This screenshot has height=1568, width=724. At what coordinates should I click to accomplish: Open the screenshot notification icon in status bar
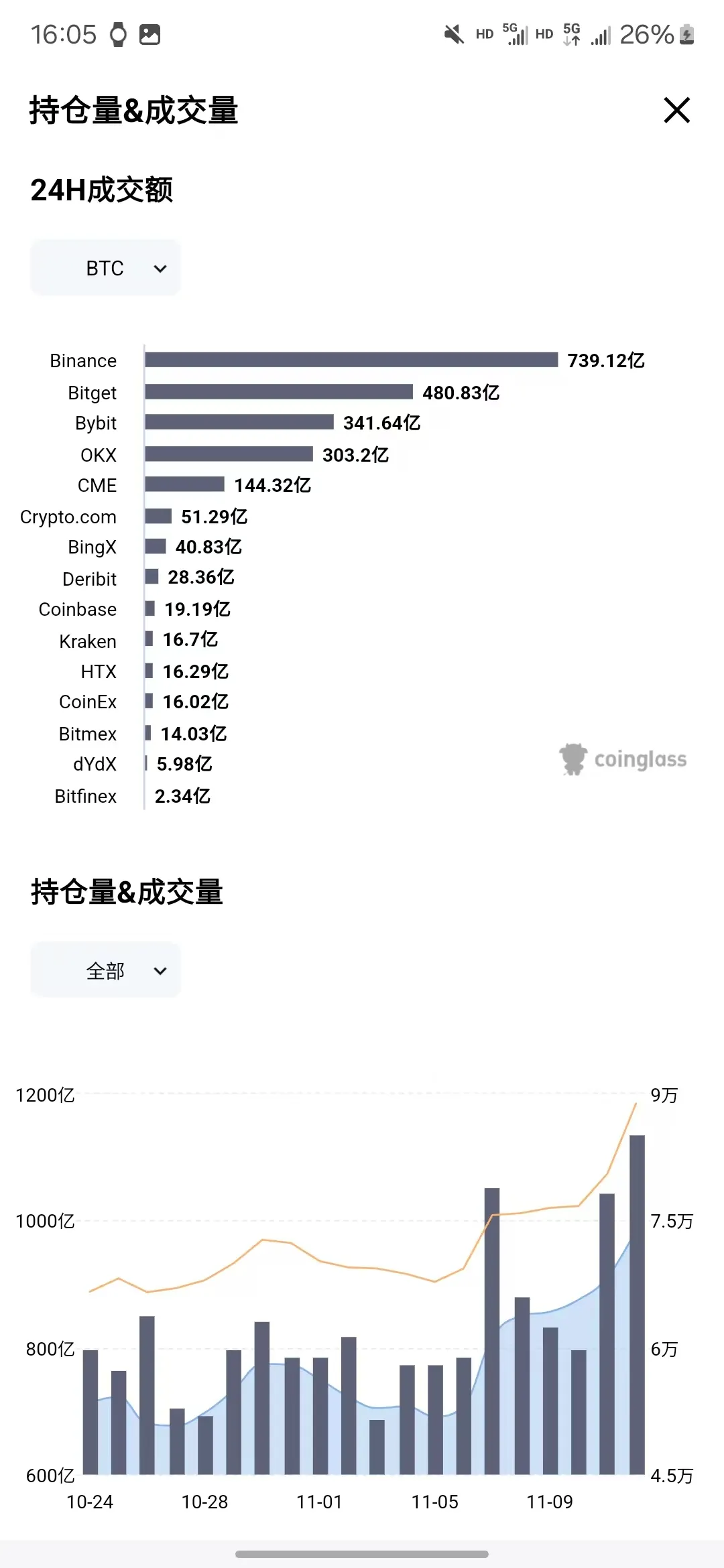(149, 35)
